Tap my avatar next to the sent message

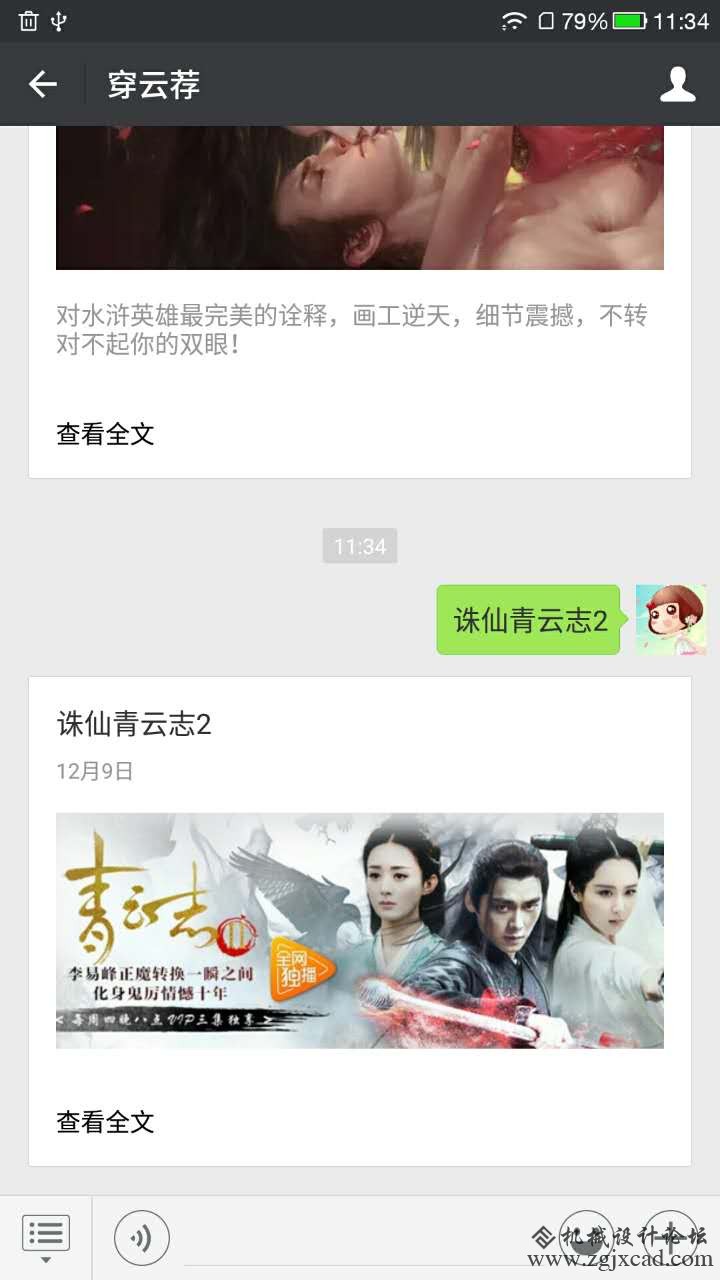(671, 620)
